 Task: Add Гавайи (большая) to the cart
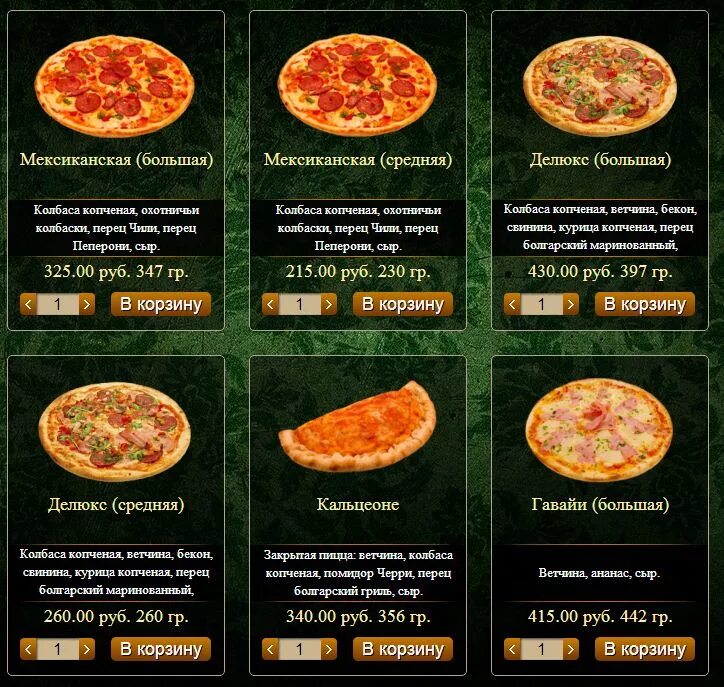click(645, 649)
